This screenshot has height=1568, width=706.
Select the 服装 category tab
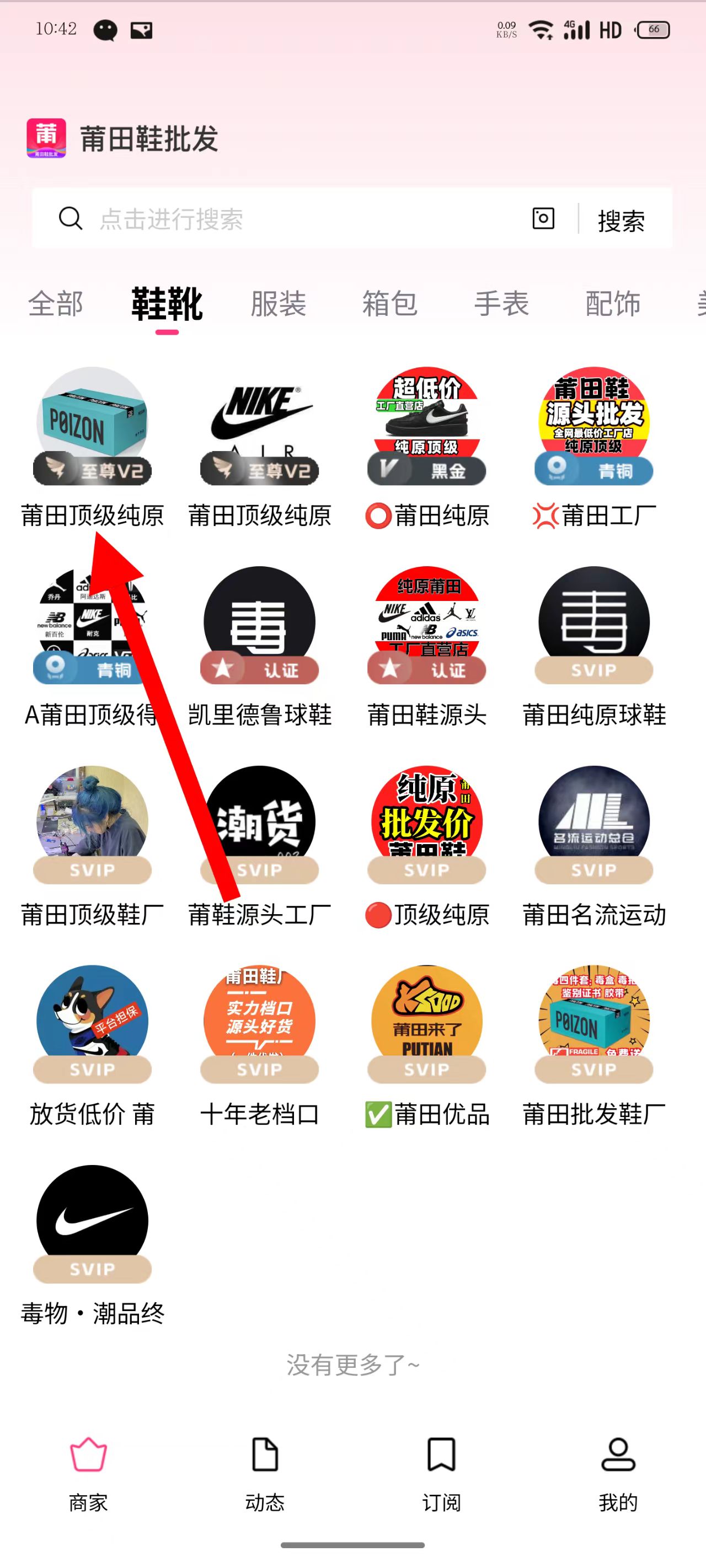click(x=279, y=303)
